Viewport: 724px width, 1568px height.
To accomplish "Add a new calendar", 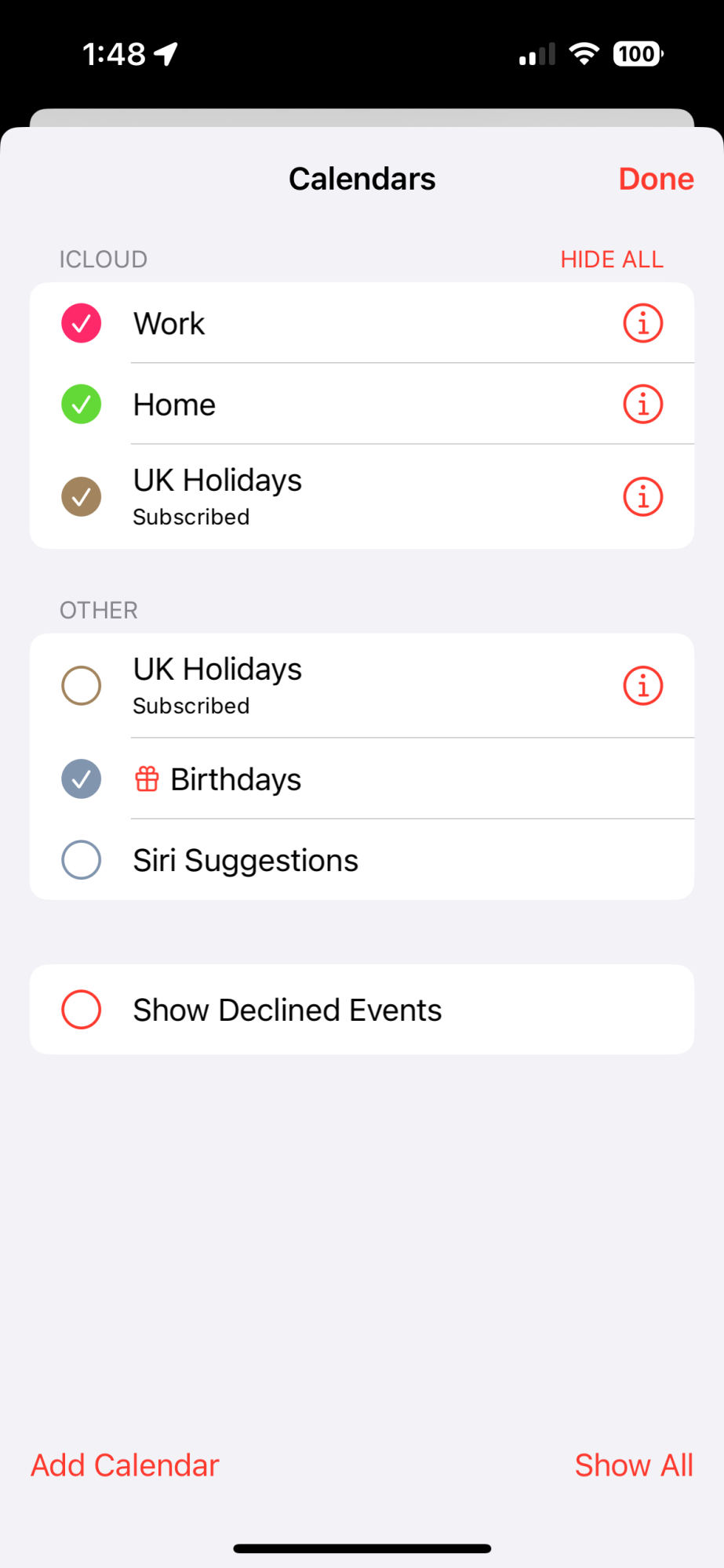I will tap(125, 1465).
